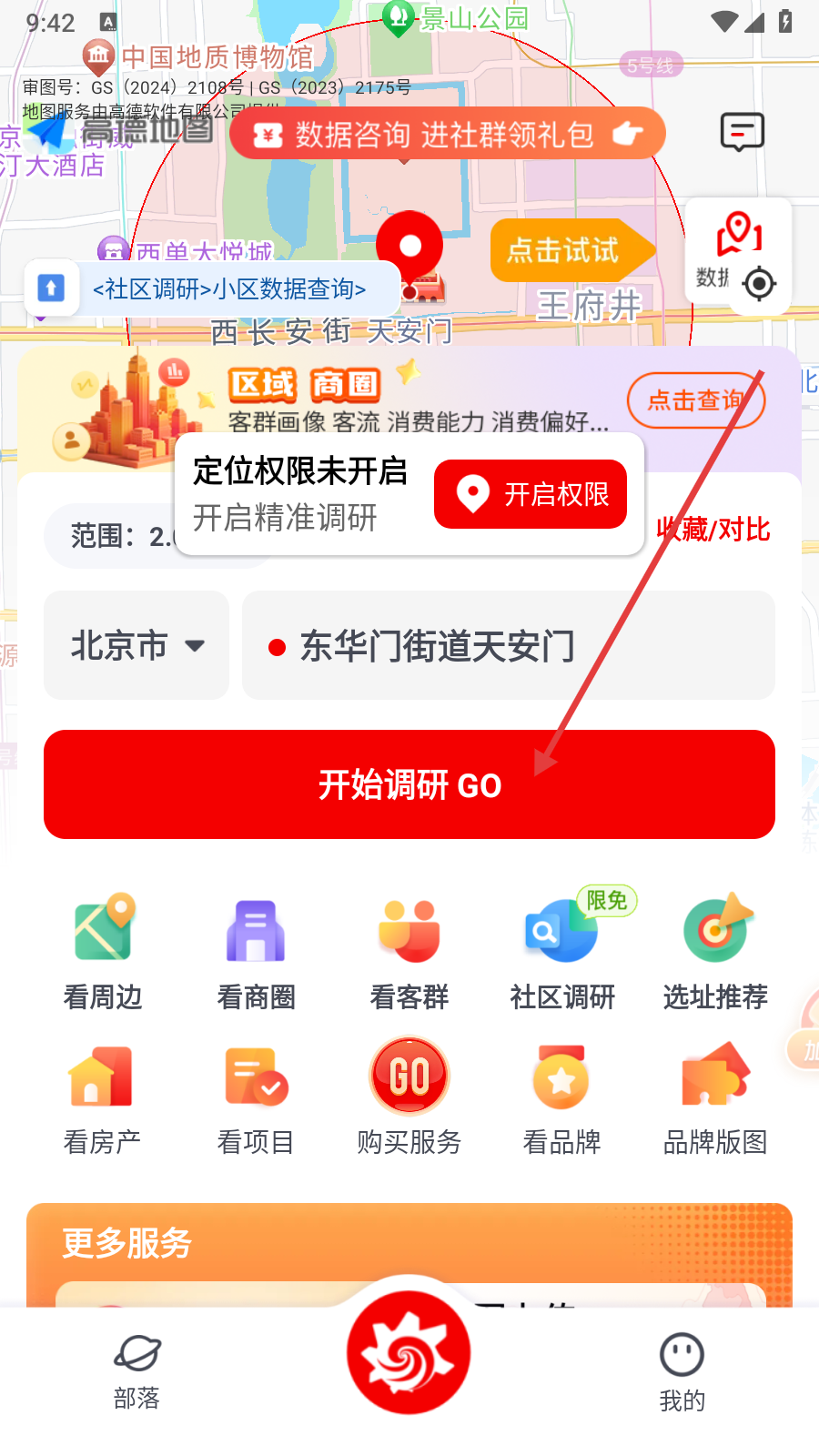
Task: Open 看房产
Action: pos(103,1097)
